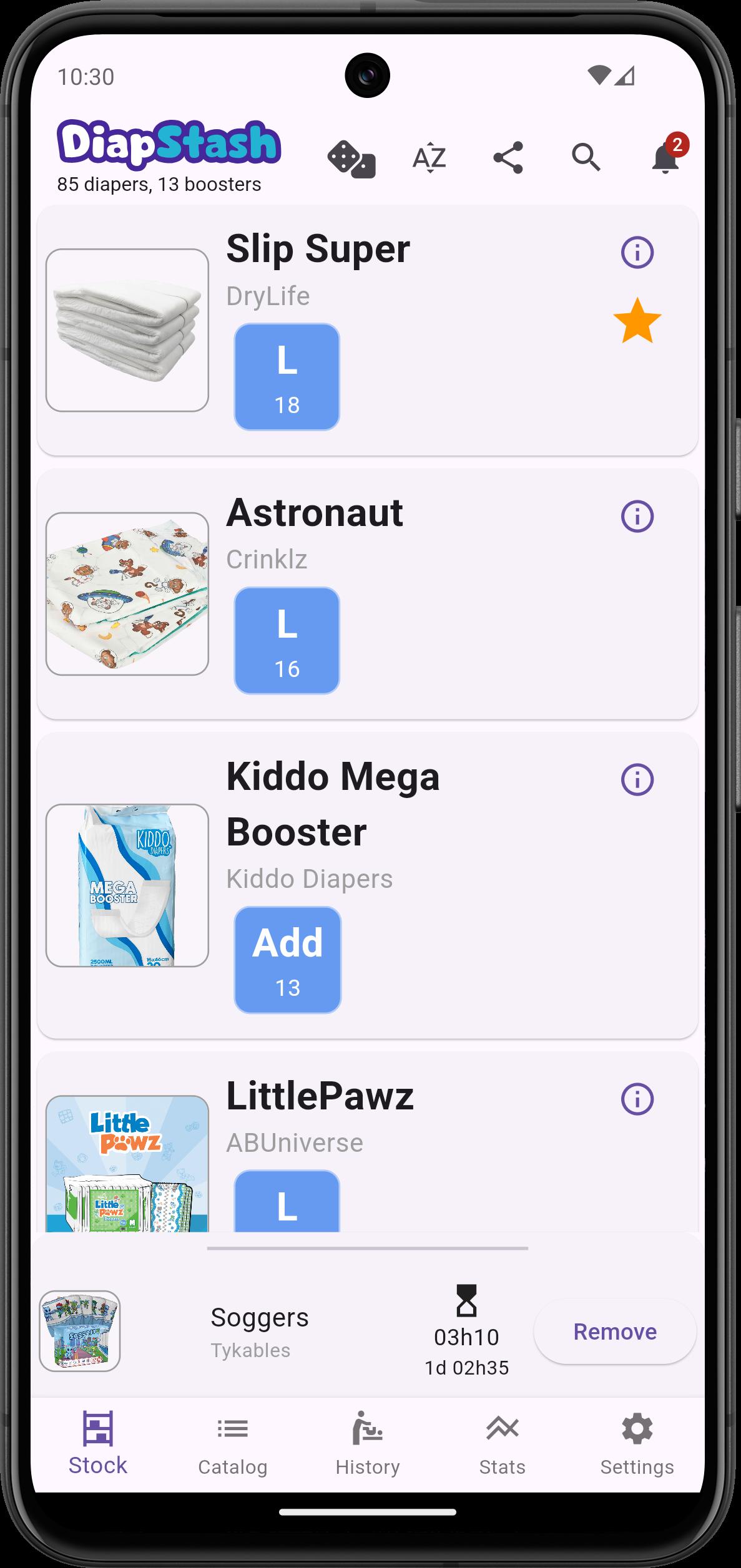The height and width of the screenshot is (1568, 741).
Task: Remove the current Soggers diaper
Action: (x=615, y=1332)
